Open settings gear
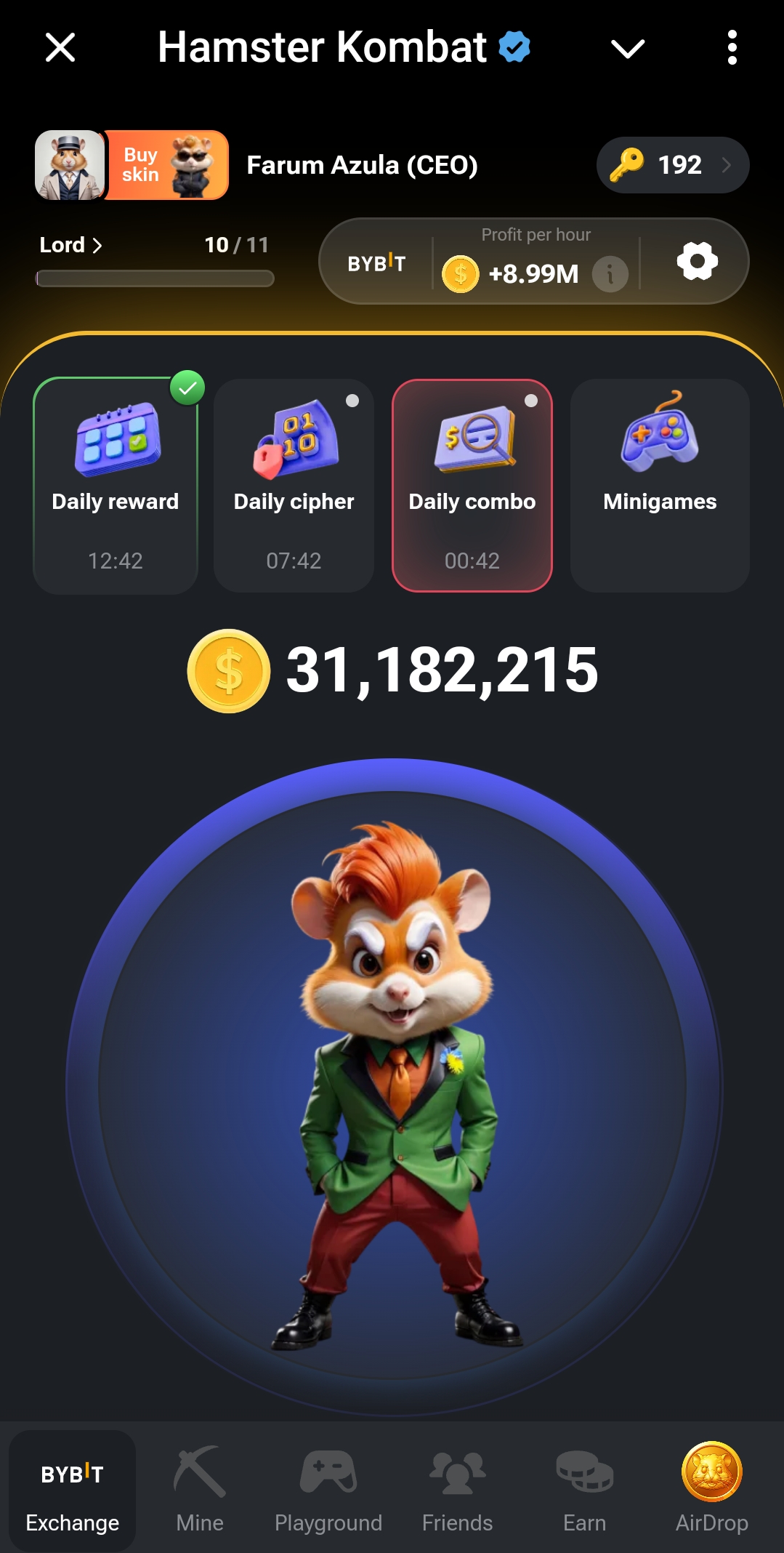The width and height of the screenshot is (784, 1553). [697, 261]
